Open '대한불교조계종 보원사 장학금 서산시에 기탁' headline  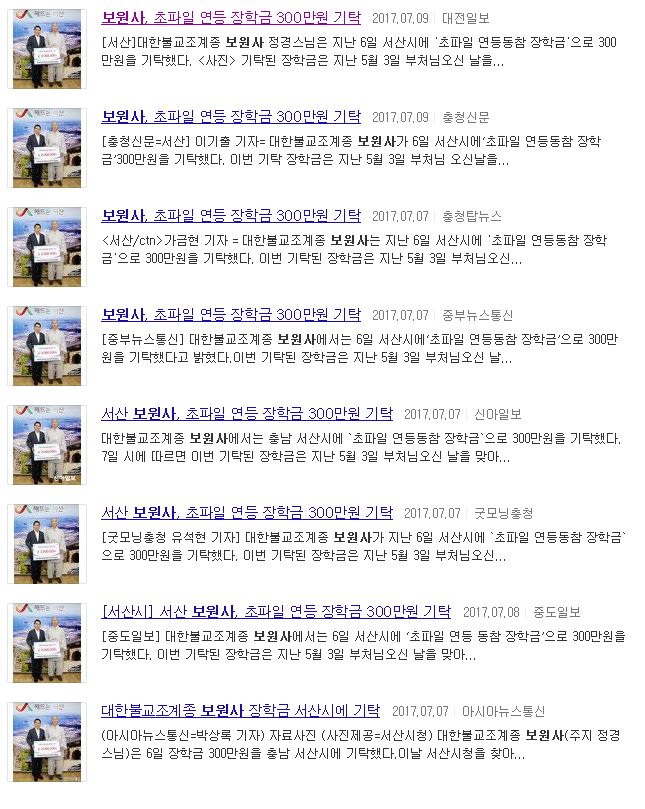240,710
